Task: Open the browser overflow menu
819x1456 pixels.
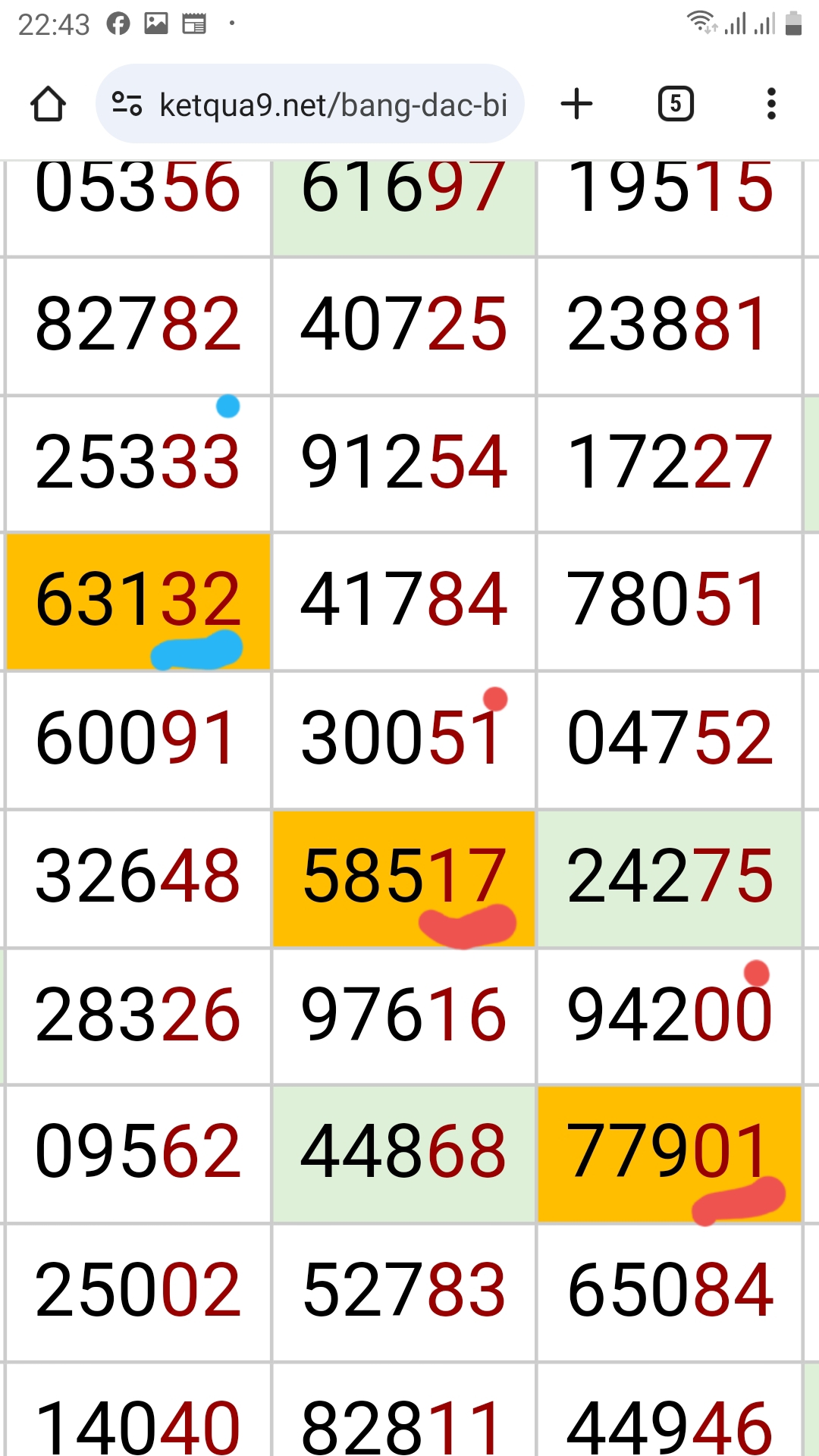Action: (771, 104)
